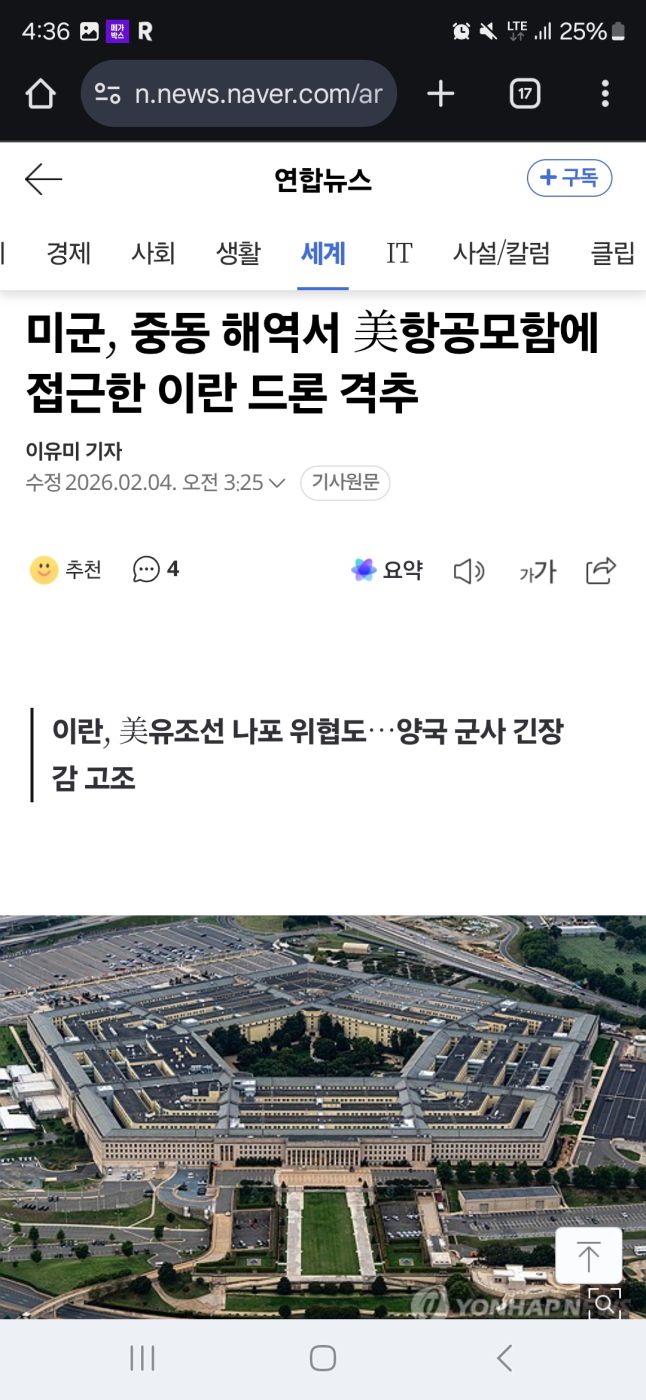Subscribe with the 구독 button
Viewport: 646px width, 1400px height.
point(569,179)
